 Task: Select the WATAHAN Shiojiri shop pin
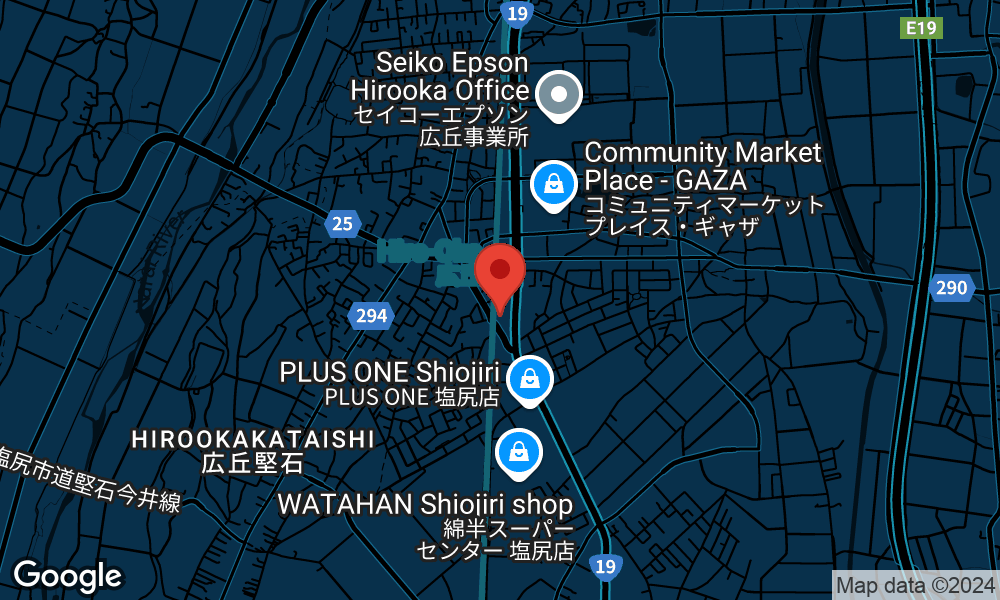519,450
